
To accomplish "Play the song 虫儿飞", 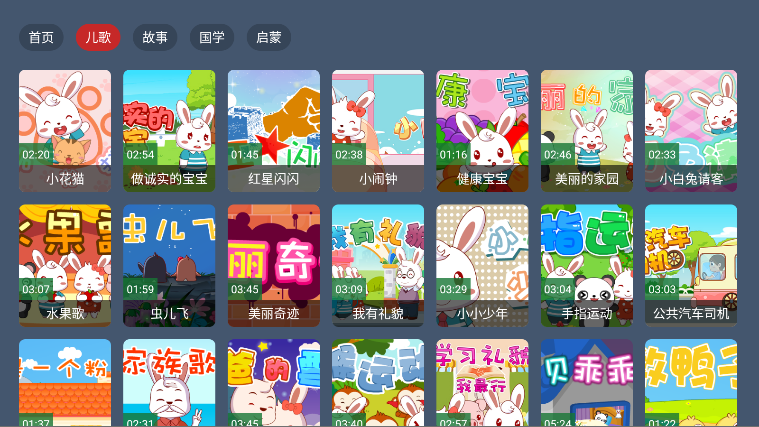I will 169,265.
